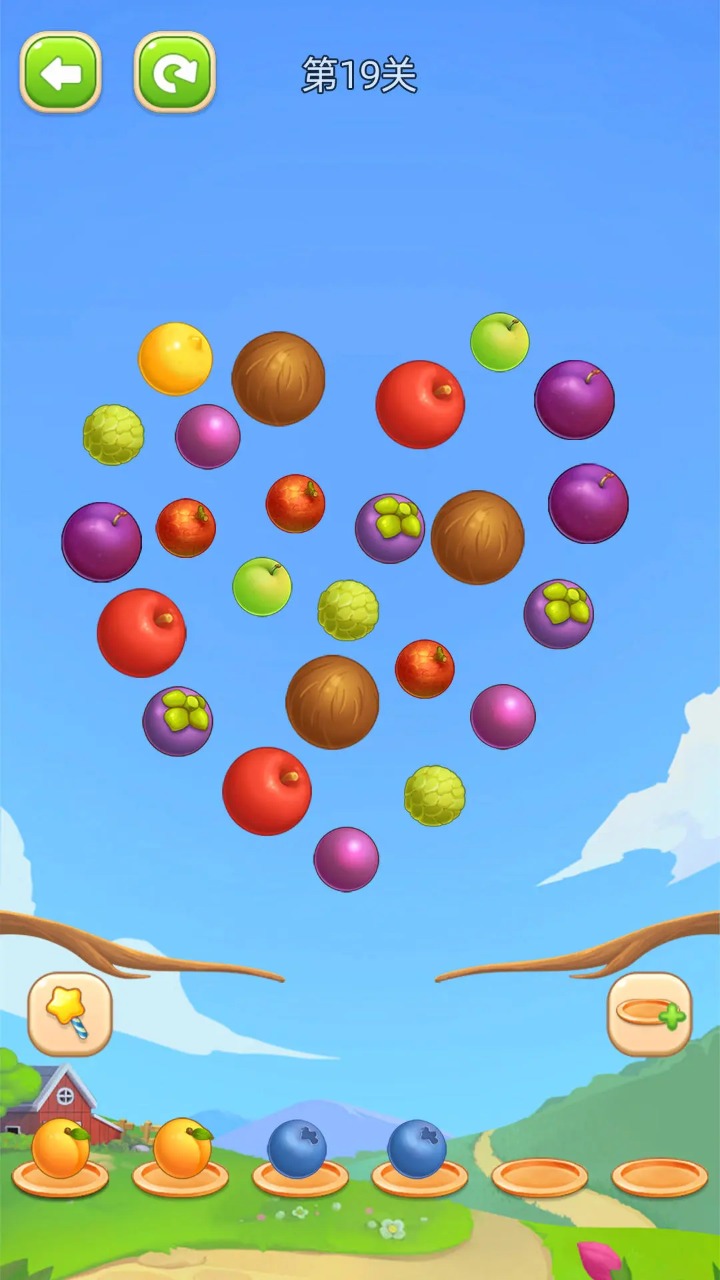Use the star magic wand power-up

(x=70, y=1014)
